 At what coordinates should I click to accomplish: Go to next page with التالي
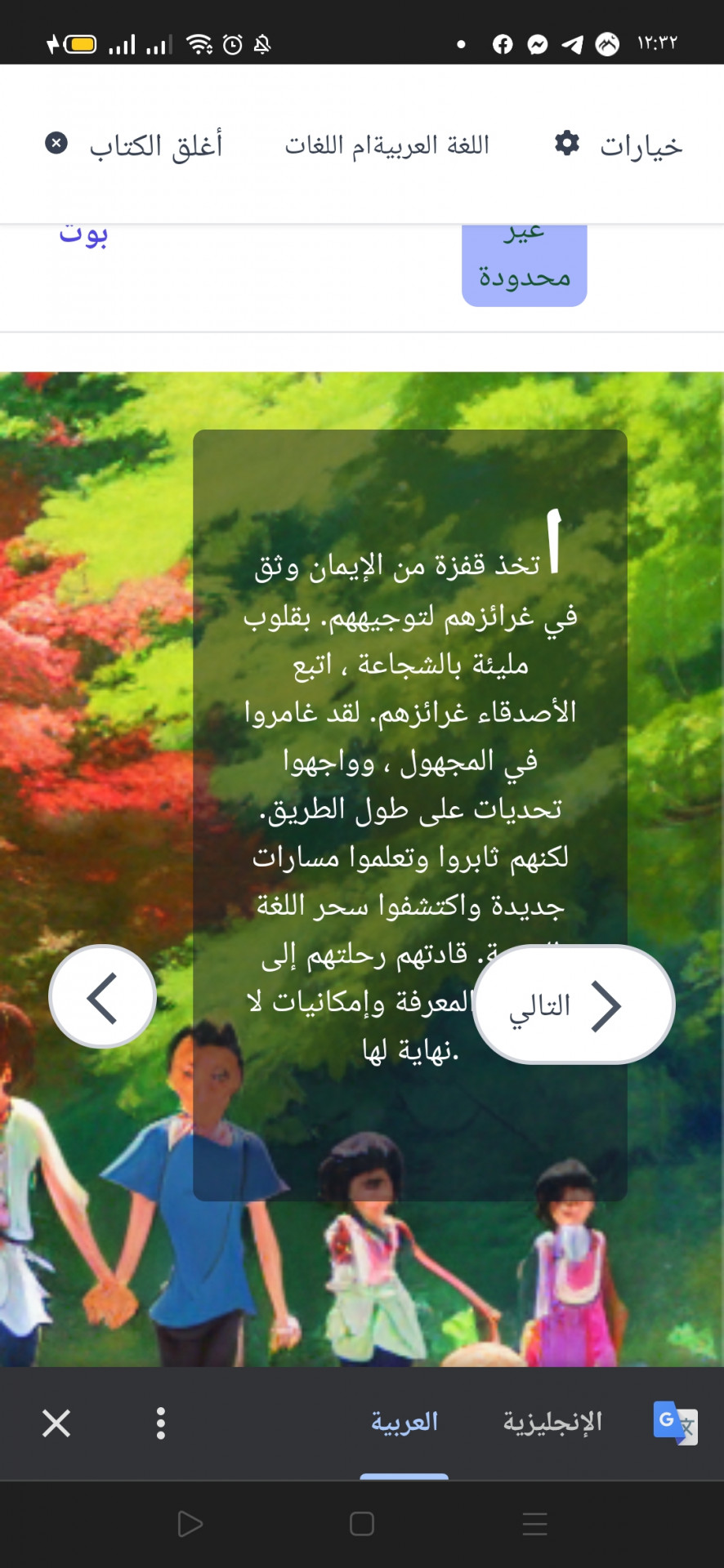[x=574, y=1004]
